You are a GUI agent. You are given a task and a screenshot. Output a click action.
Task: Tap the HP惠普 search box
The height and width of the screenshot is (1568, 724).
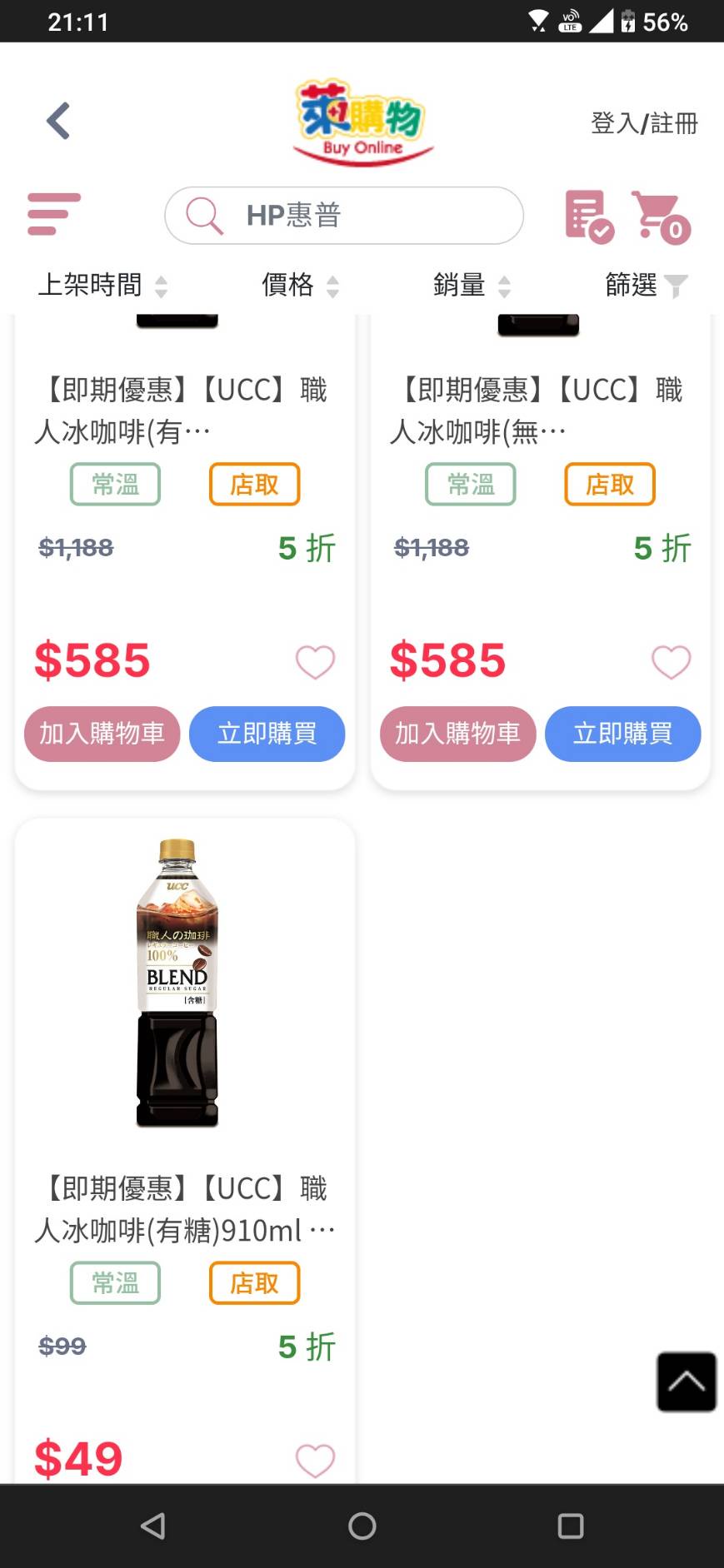(x=343, y=216)
